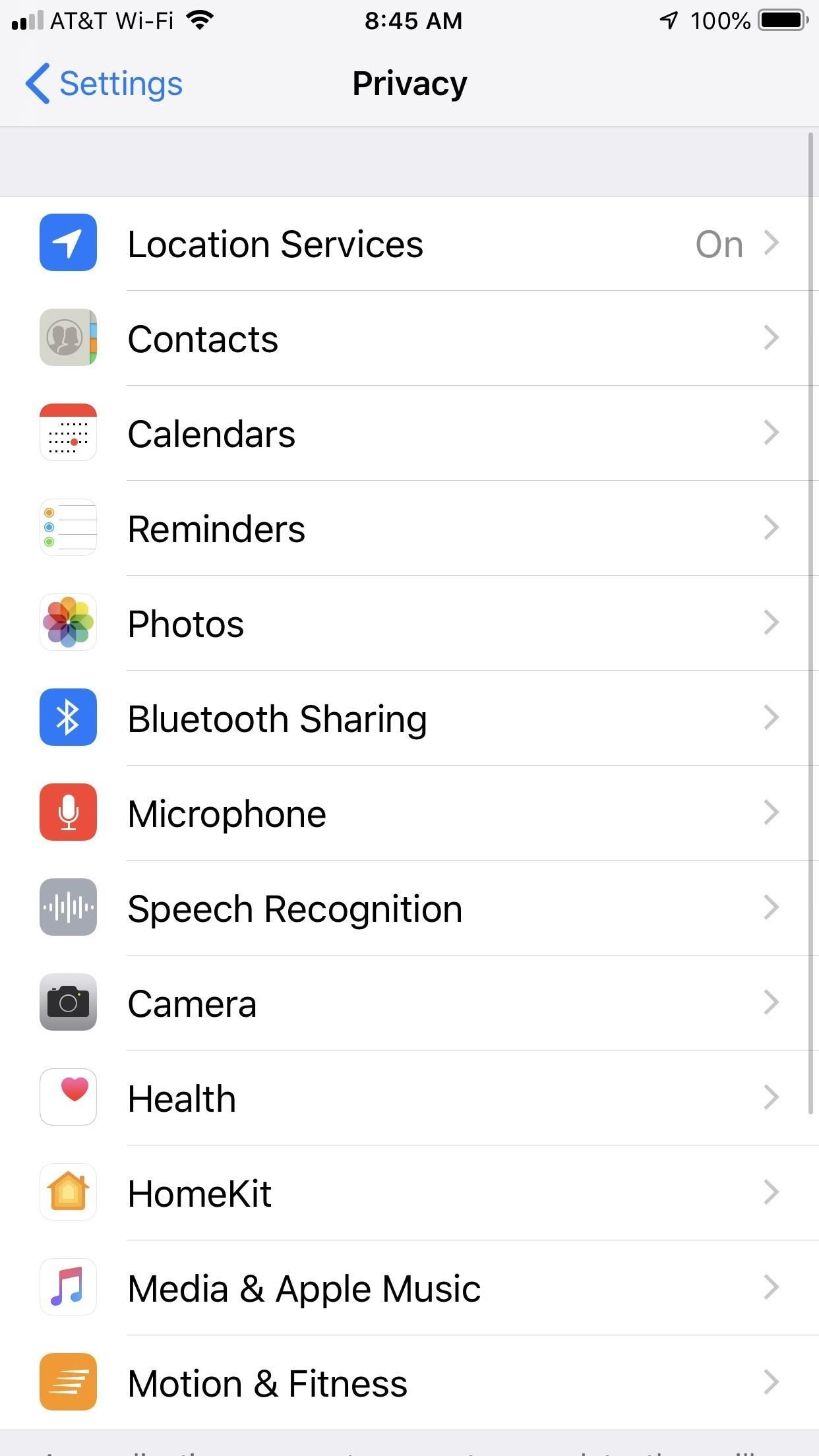Select the Bluetooth Sharing icon

(68, 718)
